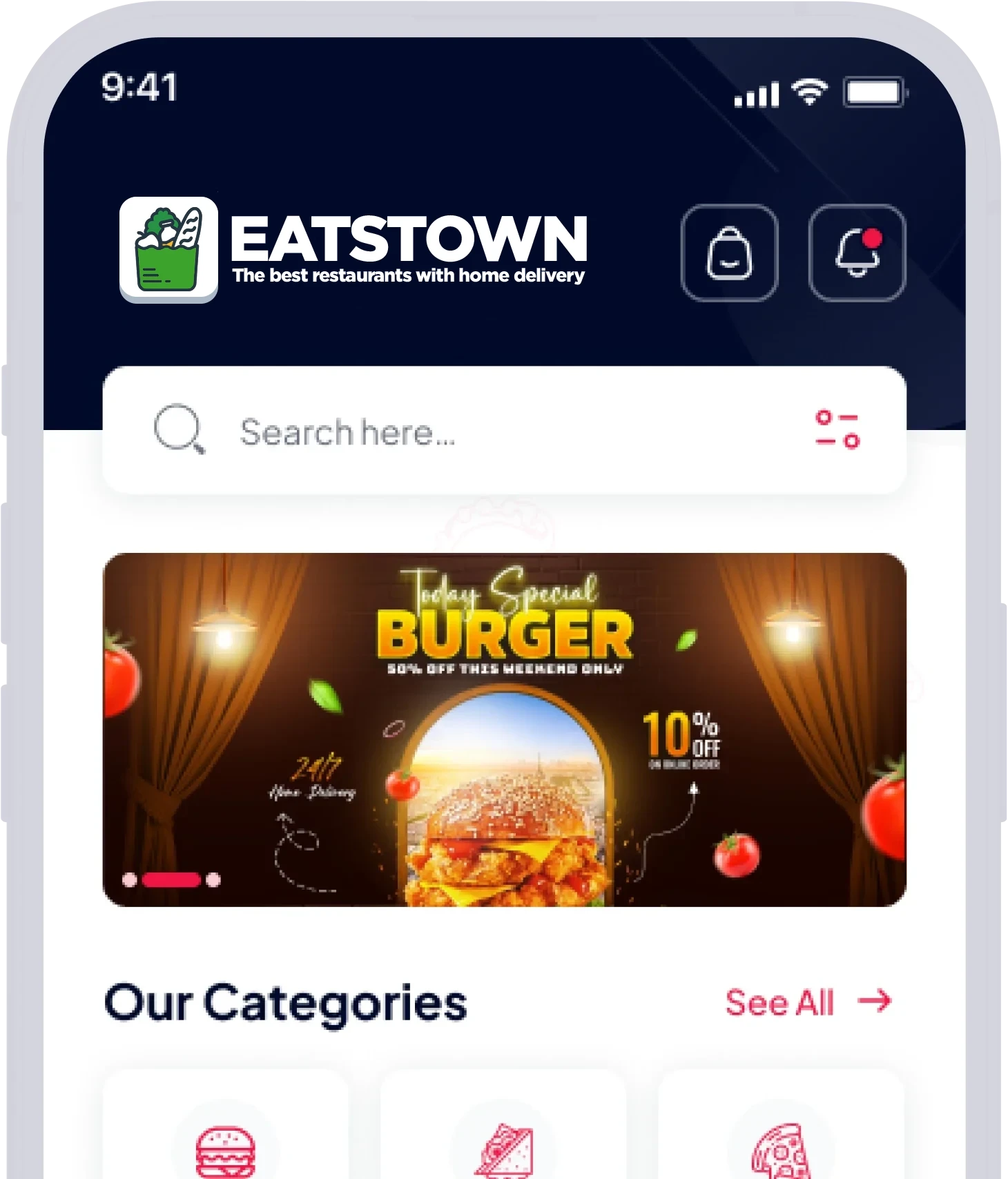
Task: Open the search filter options
Action: click(837, 430)
